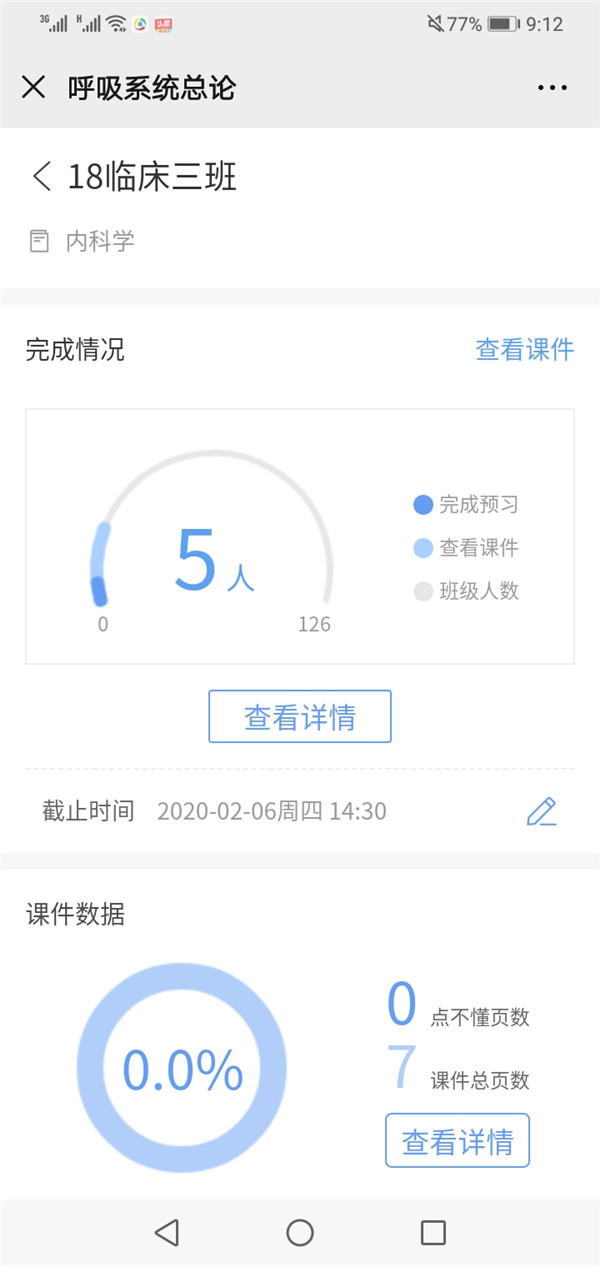Go back from 18临床三班

41,177
